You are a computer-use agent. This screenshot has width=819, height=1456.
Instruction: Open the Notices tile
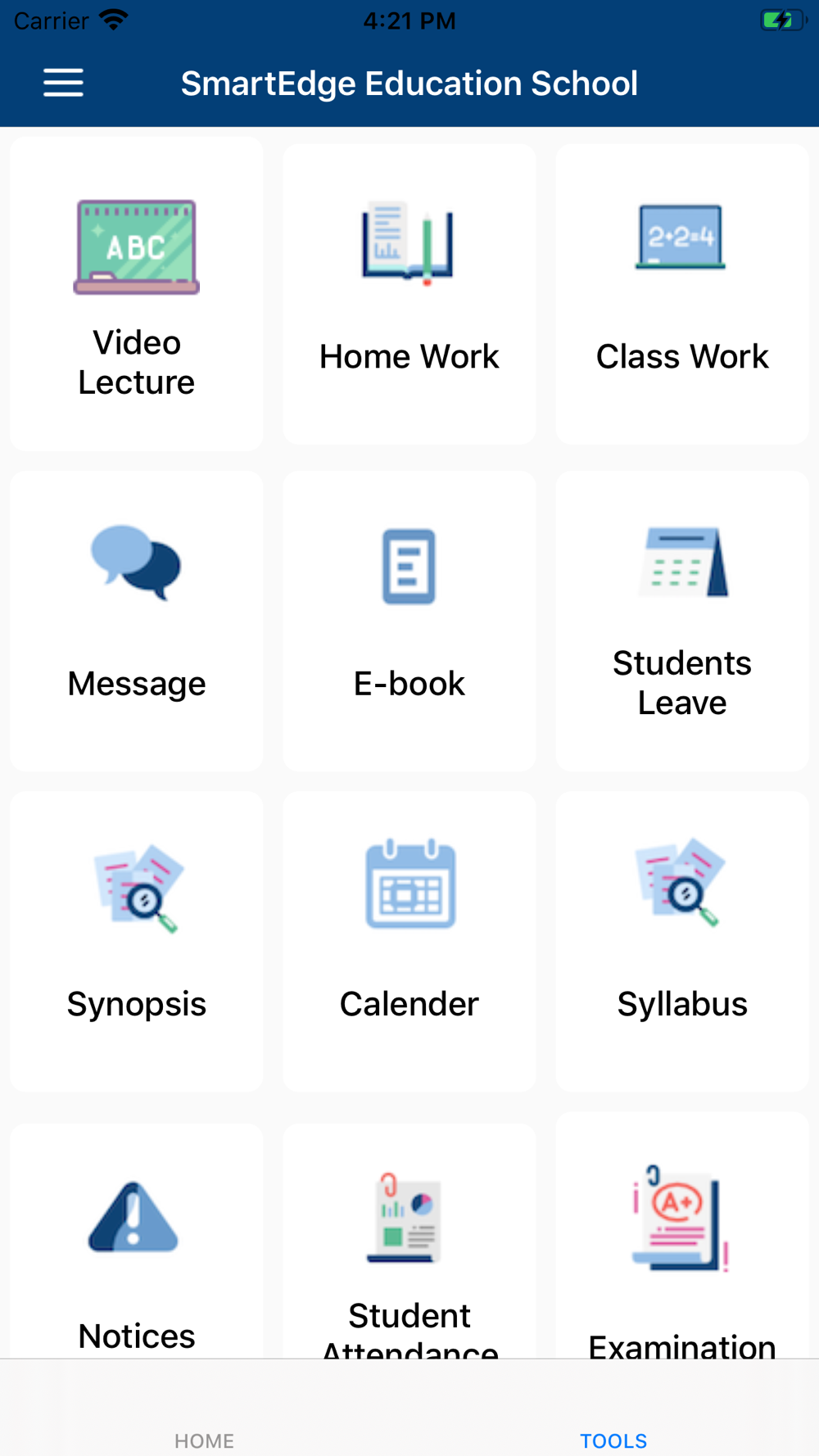(137, 1241)
